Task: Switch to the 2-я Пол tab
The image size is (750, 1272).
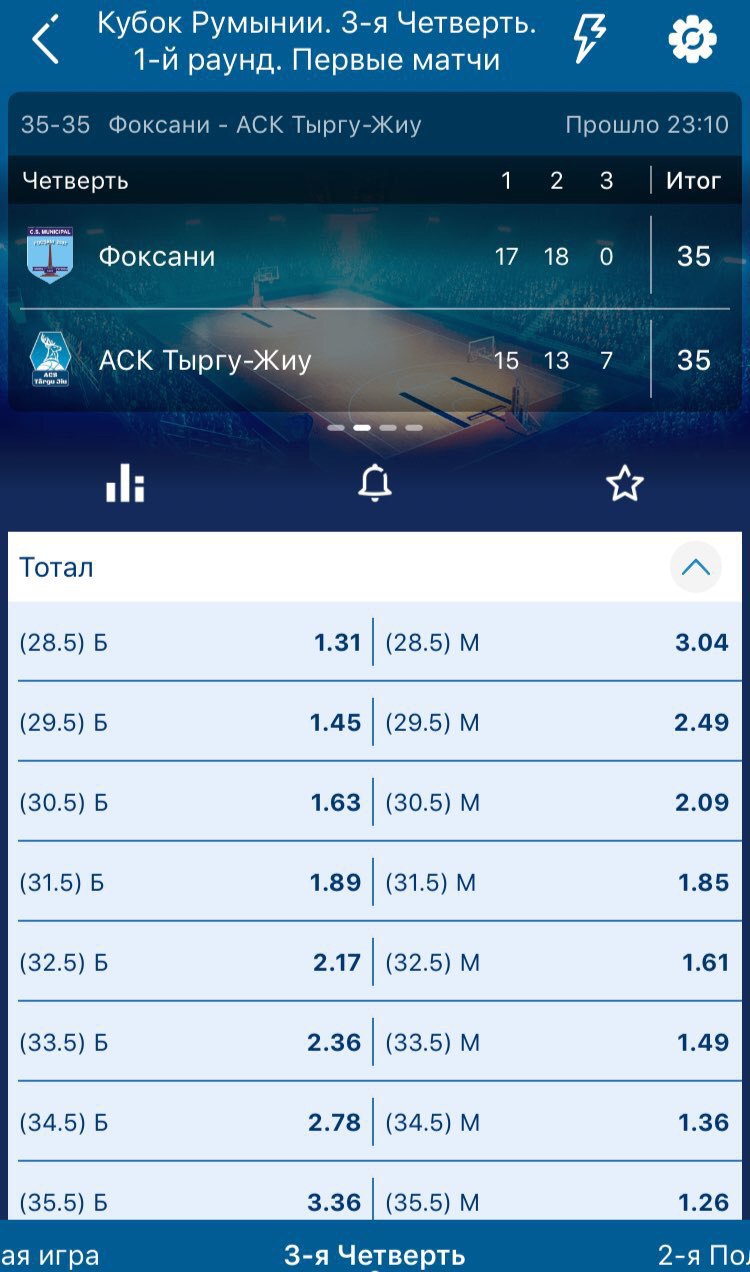Action: tap(703, 1255)
